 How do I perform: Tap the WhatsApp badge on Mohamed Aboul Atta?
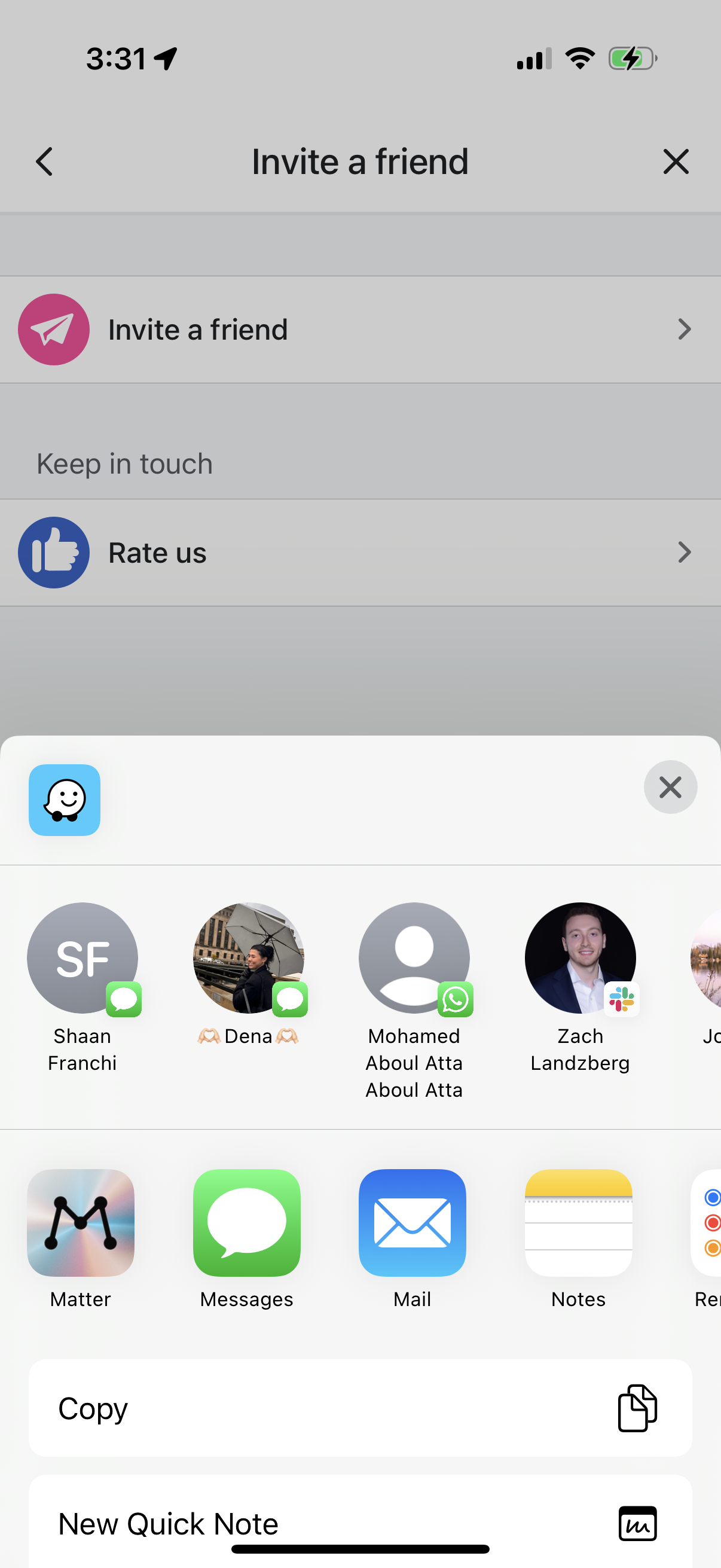pos(455,998)
